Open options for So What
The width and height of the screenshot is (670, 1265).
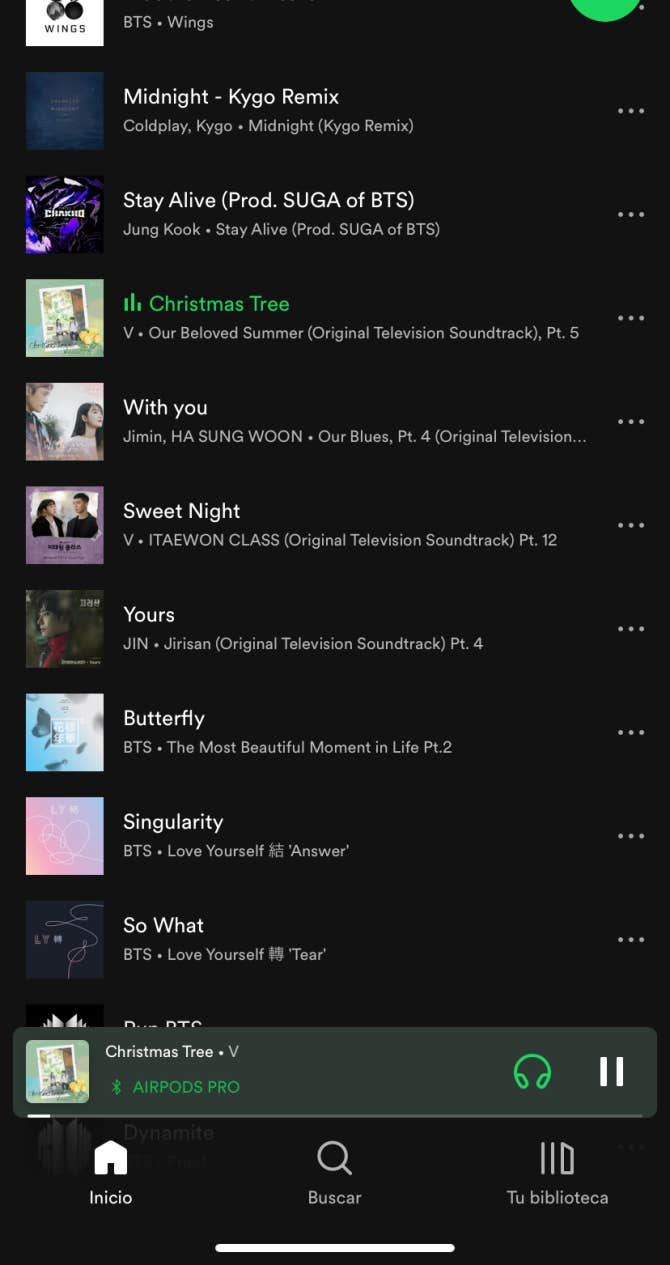(x=631, y=939)
